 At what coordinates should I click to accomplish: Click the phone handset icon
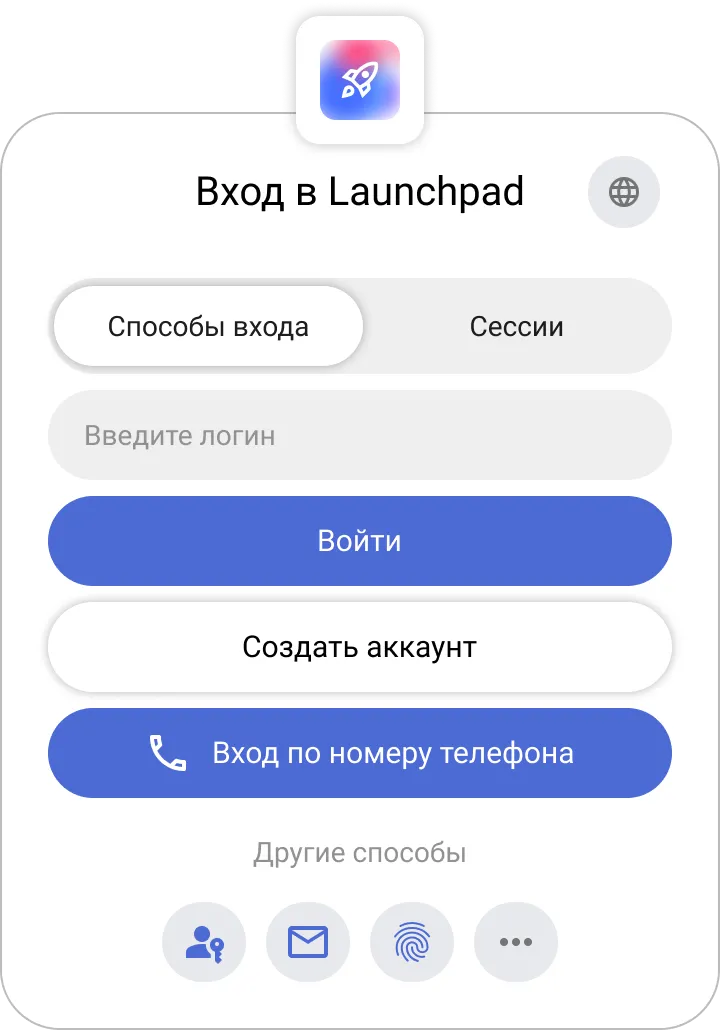tap(165, 753)
